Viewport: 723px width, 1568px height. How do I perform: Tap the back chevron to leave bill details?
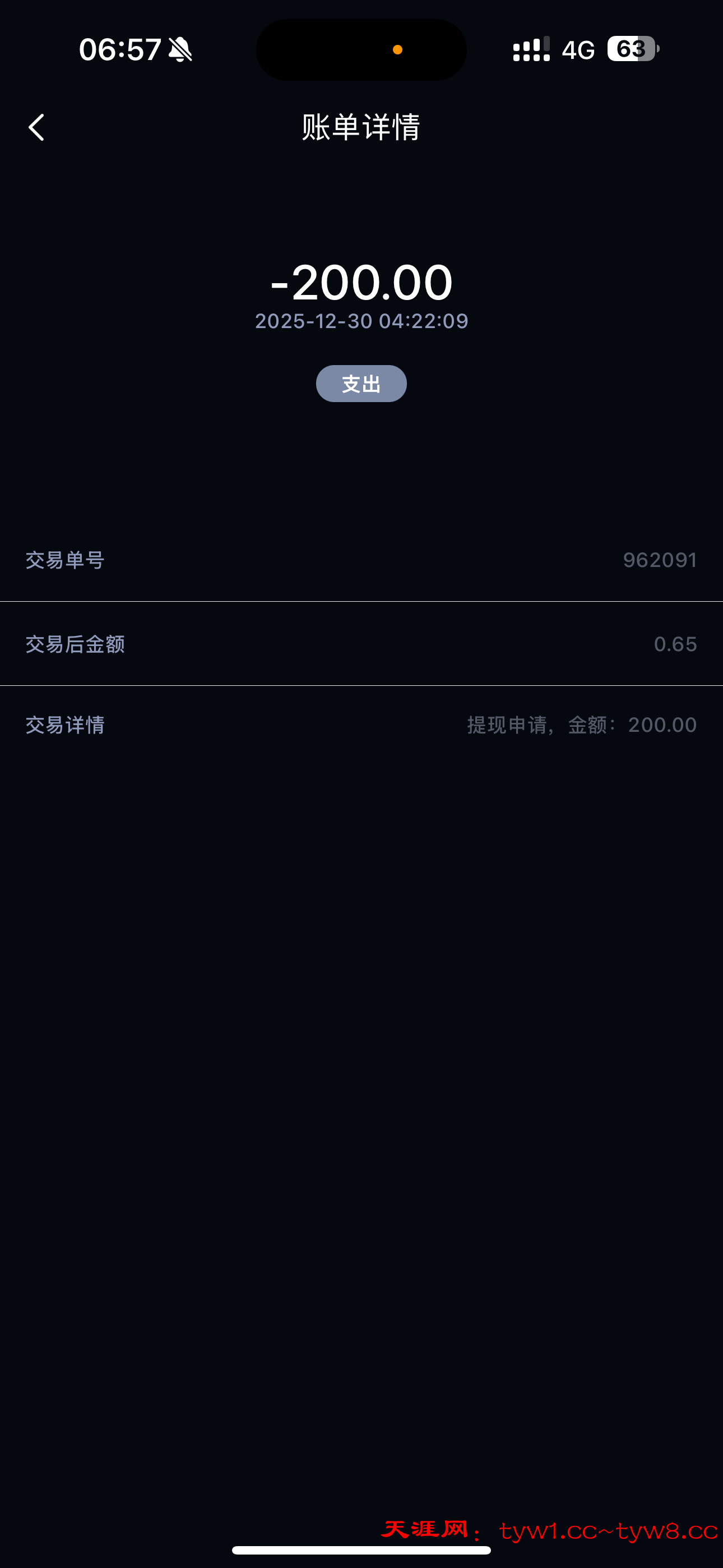[36, 128]
